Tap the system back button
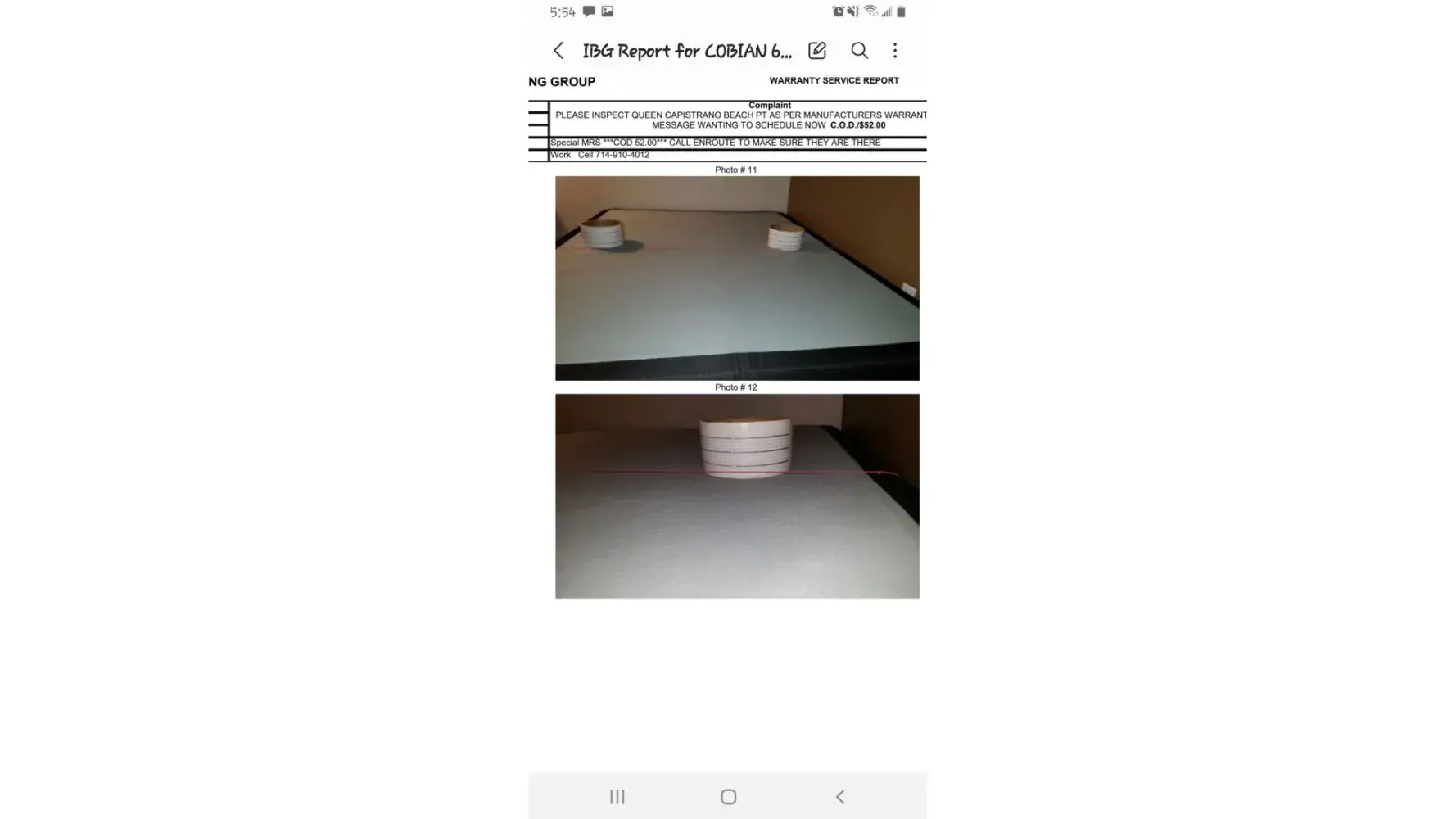Image resolution: width=1456 pixels, height=819 pixels. 839,797
